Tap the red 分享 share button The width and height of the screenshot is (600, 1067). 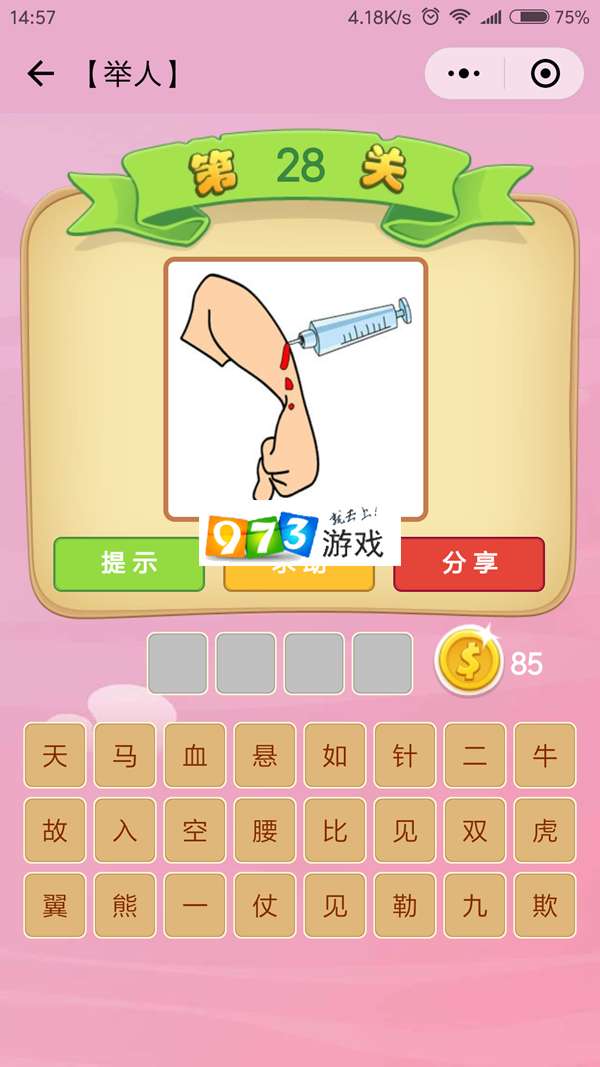pyautogui.click(x=469, y=563)
